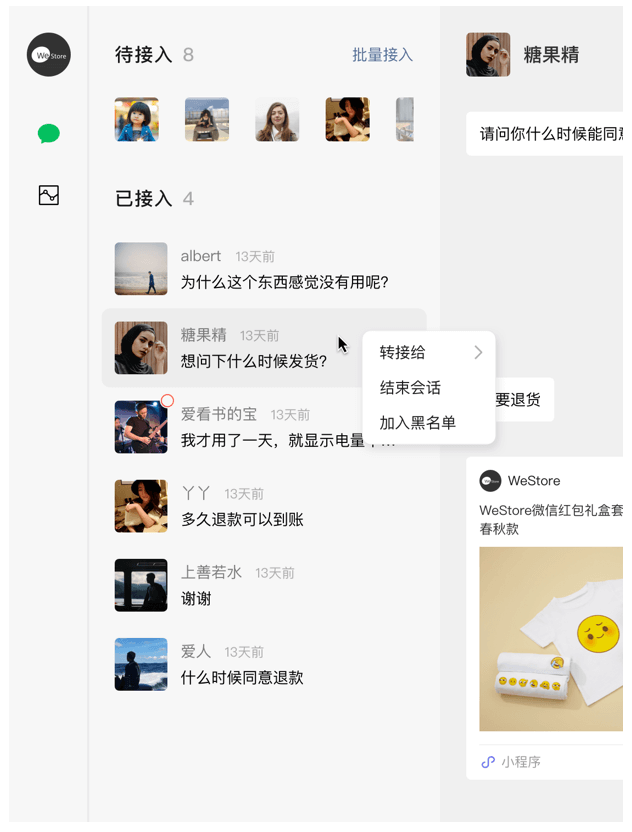Viewport: 632px width, 832px height.
Task: Open the conversation with albert
Action: click(264, 269)
